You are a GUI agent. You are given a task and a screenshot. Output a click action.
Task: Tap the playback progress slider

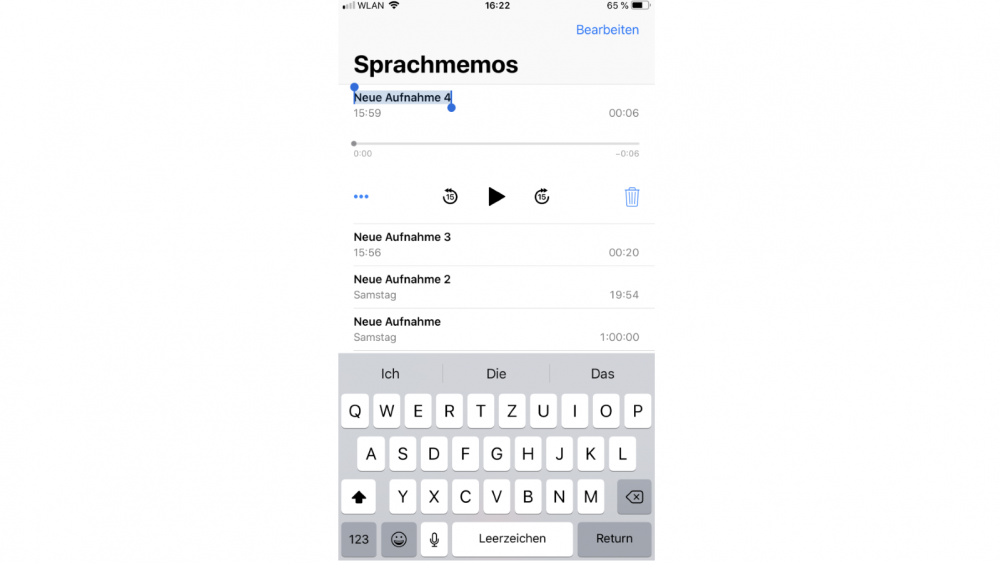coord(496,144)
